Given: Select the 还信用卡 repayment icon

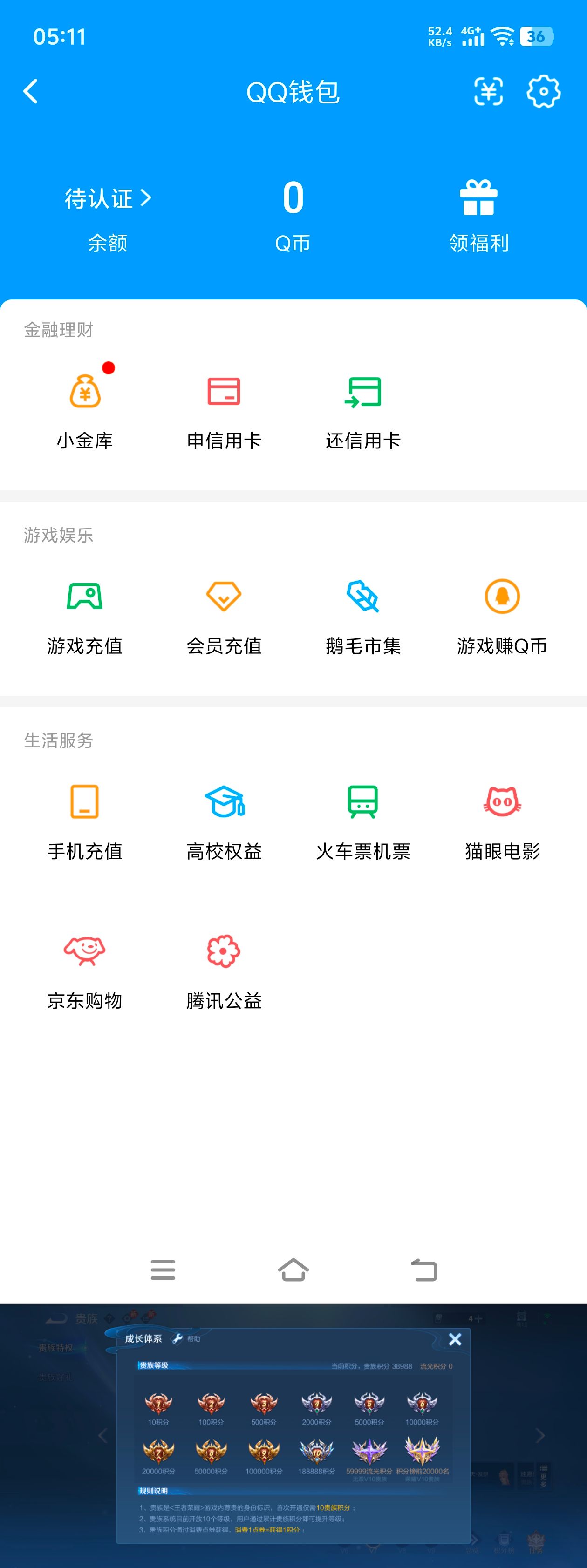Looking at the screenshot, I should [363, 393].
